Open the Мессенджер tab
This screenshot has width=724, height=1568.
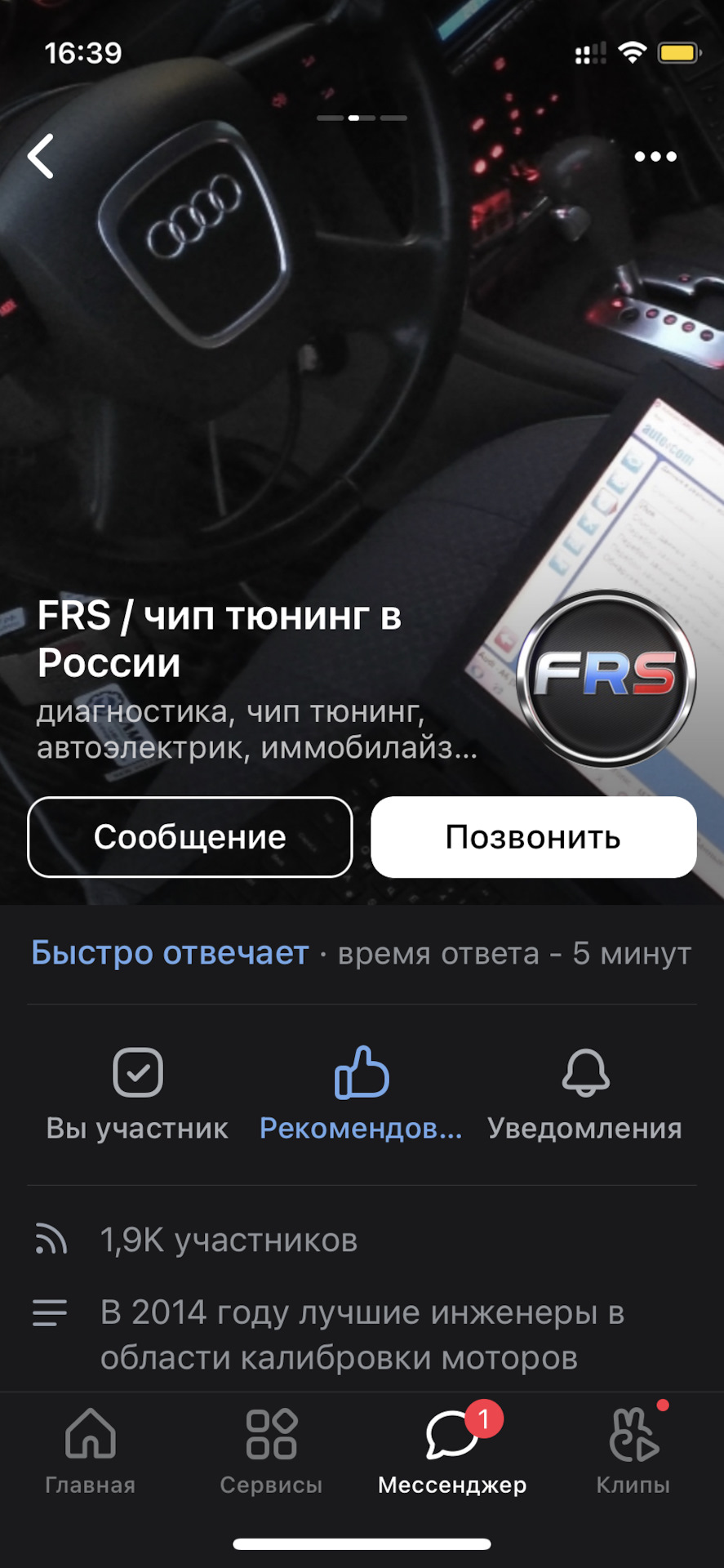pyautogui.click(x=452, y=1452)
